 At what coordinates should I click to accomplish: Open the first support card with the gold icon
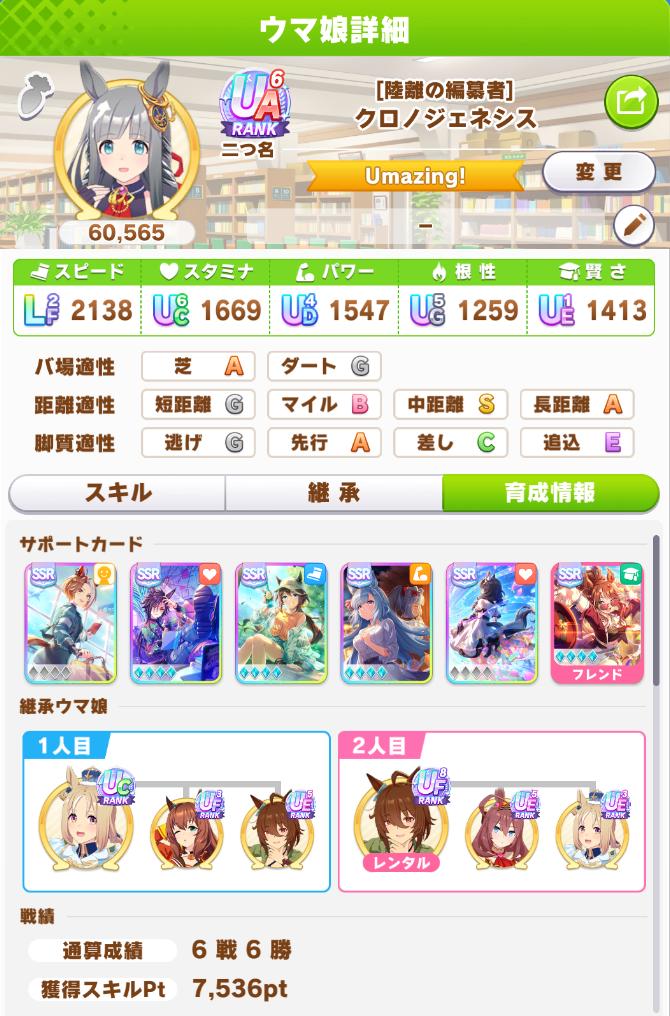[x=70, y=622]
